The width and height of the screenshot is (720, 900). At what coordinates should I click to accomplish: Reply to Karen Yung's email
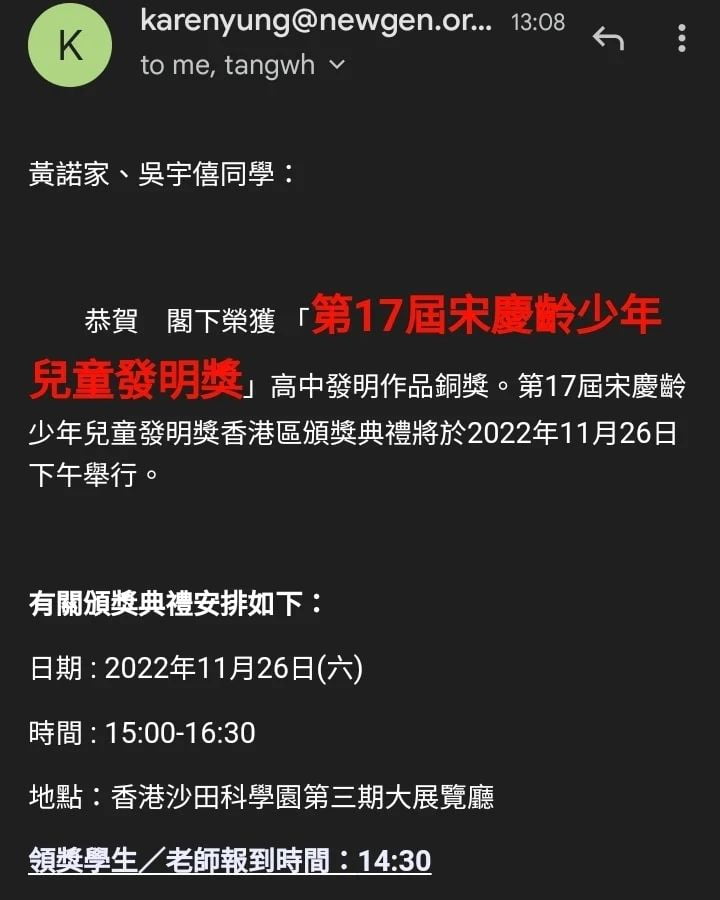click(x=608, y=39)
